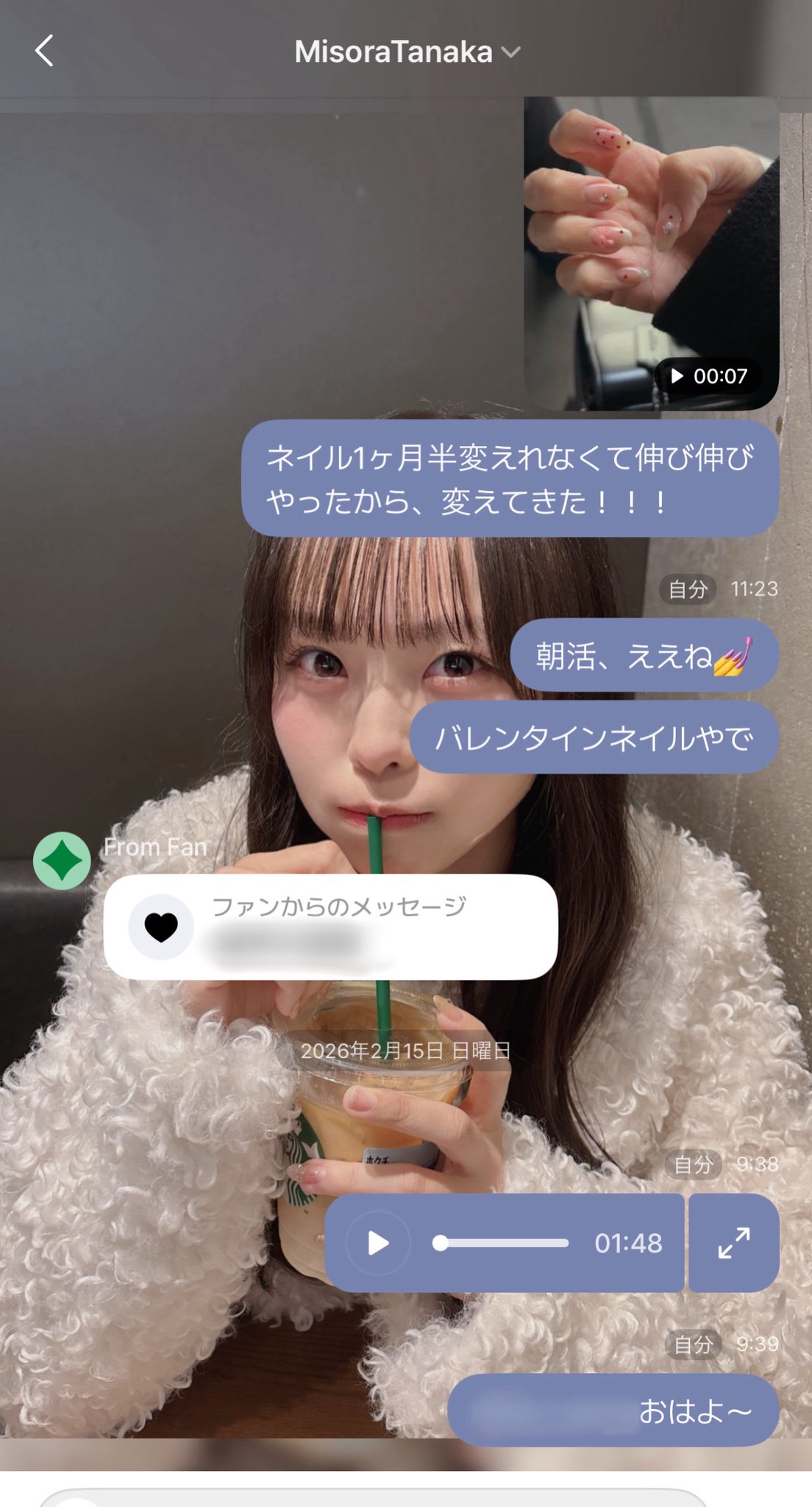Open the fan message card
This screenshot has height=1507, width=812.
click(330, 926)
